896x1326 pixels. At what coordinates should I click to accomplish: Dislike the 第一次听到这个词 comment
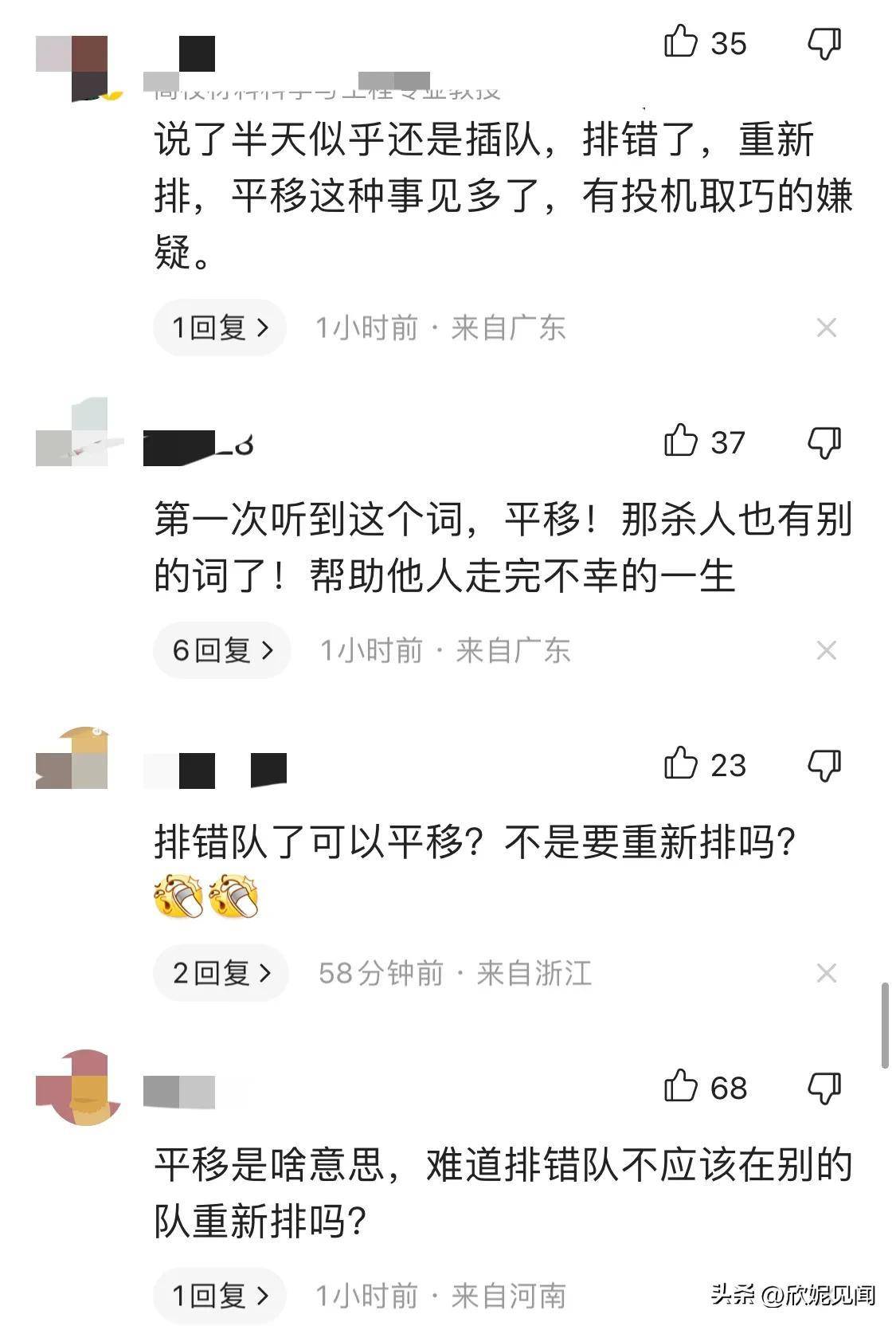(x=824, y=442)
